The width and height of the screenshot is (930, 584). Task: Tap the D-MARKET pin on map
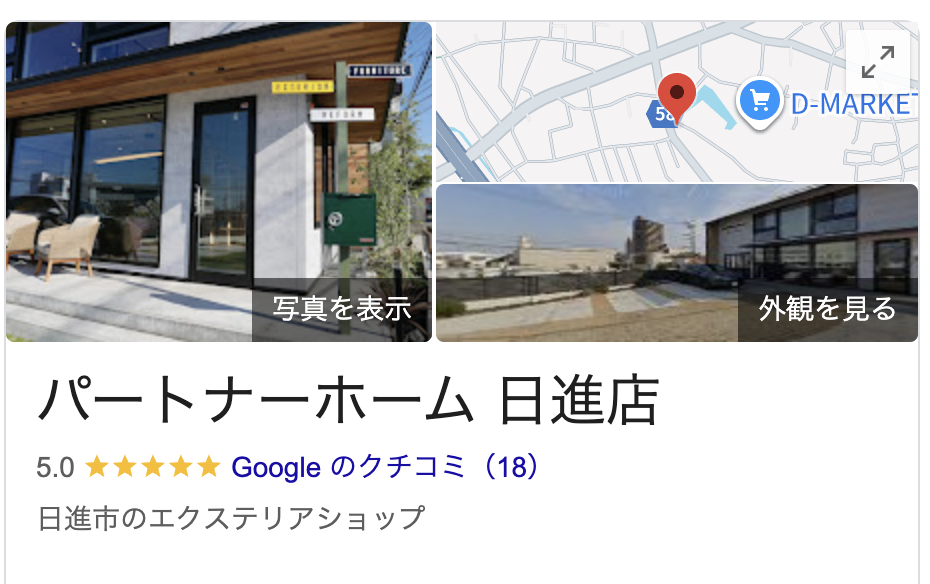click(760, 100)
